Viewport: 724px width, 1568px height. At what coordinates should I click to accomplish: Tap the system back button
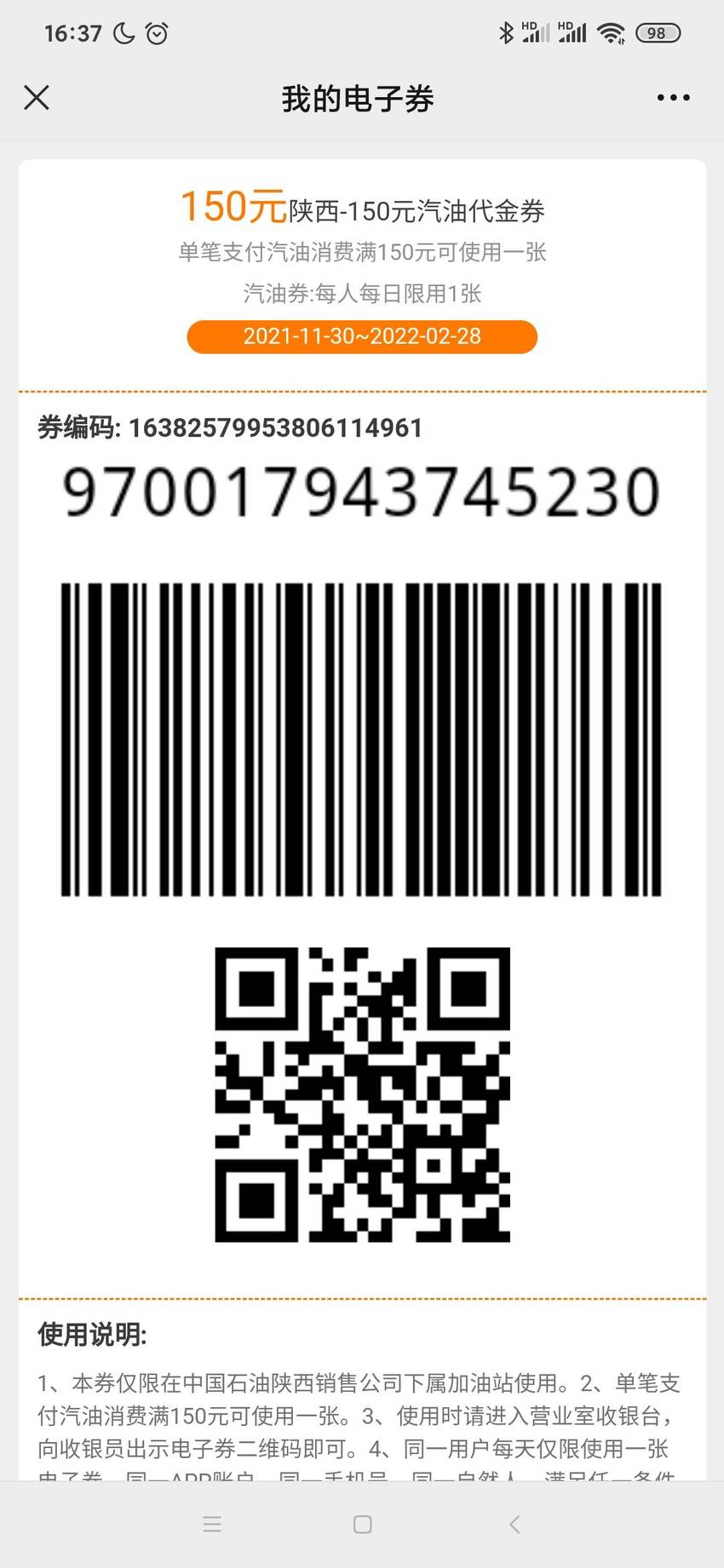[x=514, y=1524]
